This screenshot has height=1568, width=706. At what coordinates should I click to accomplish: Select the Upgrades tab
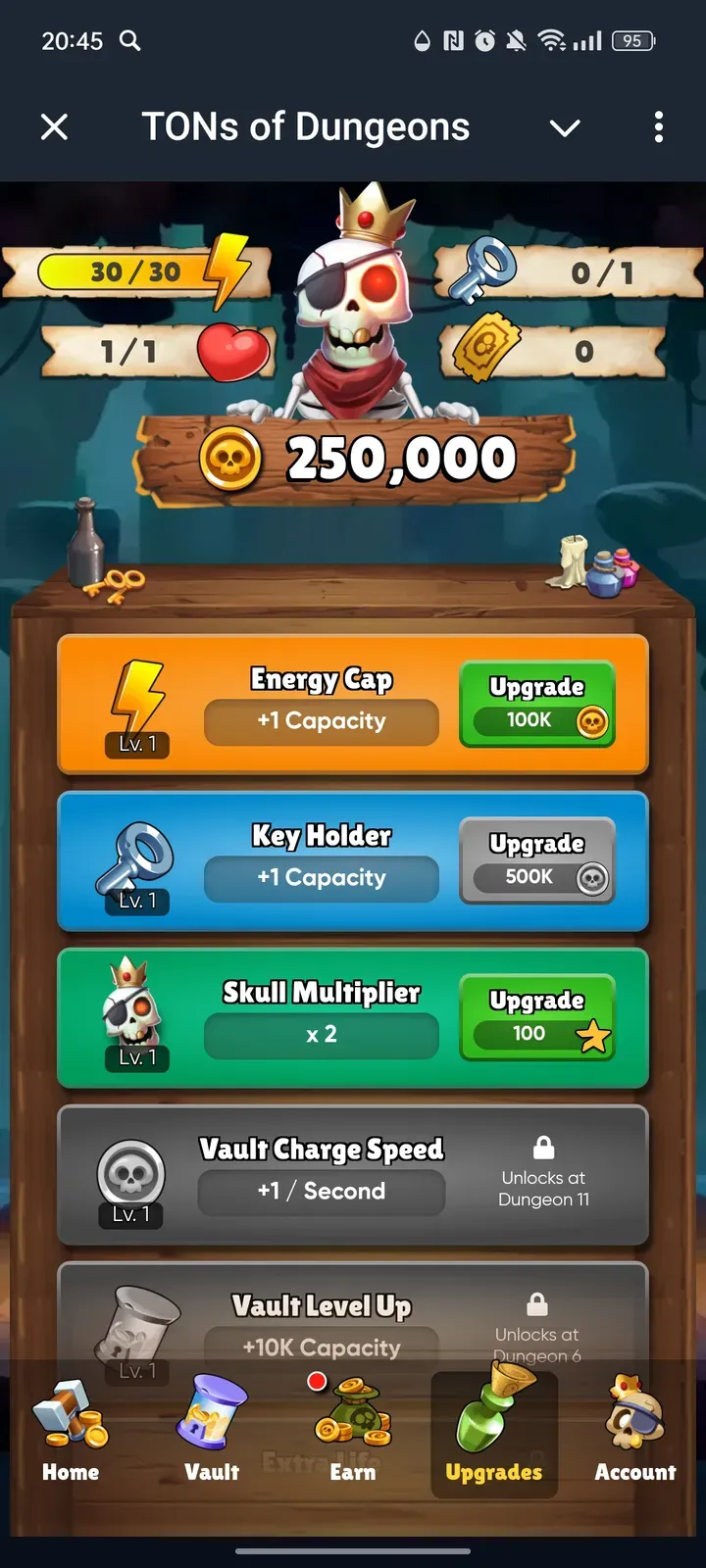[494, 1431]
